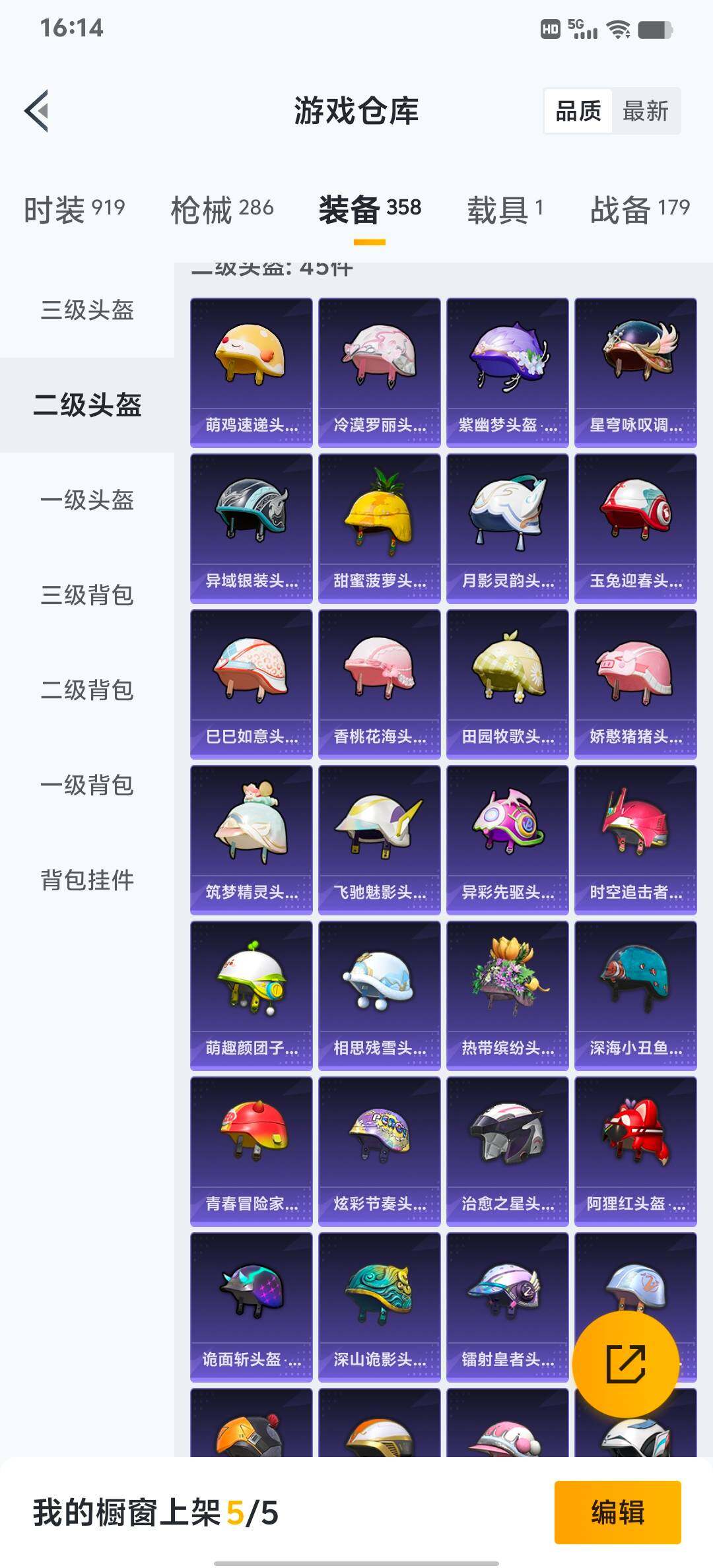Switch sorting to 品质 quality order
This screenshot has height=1568, width=713.
pos(578,110)
